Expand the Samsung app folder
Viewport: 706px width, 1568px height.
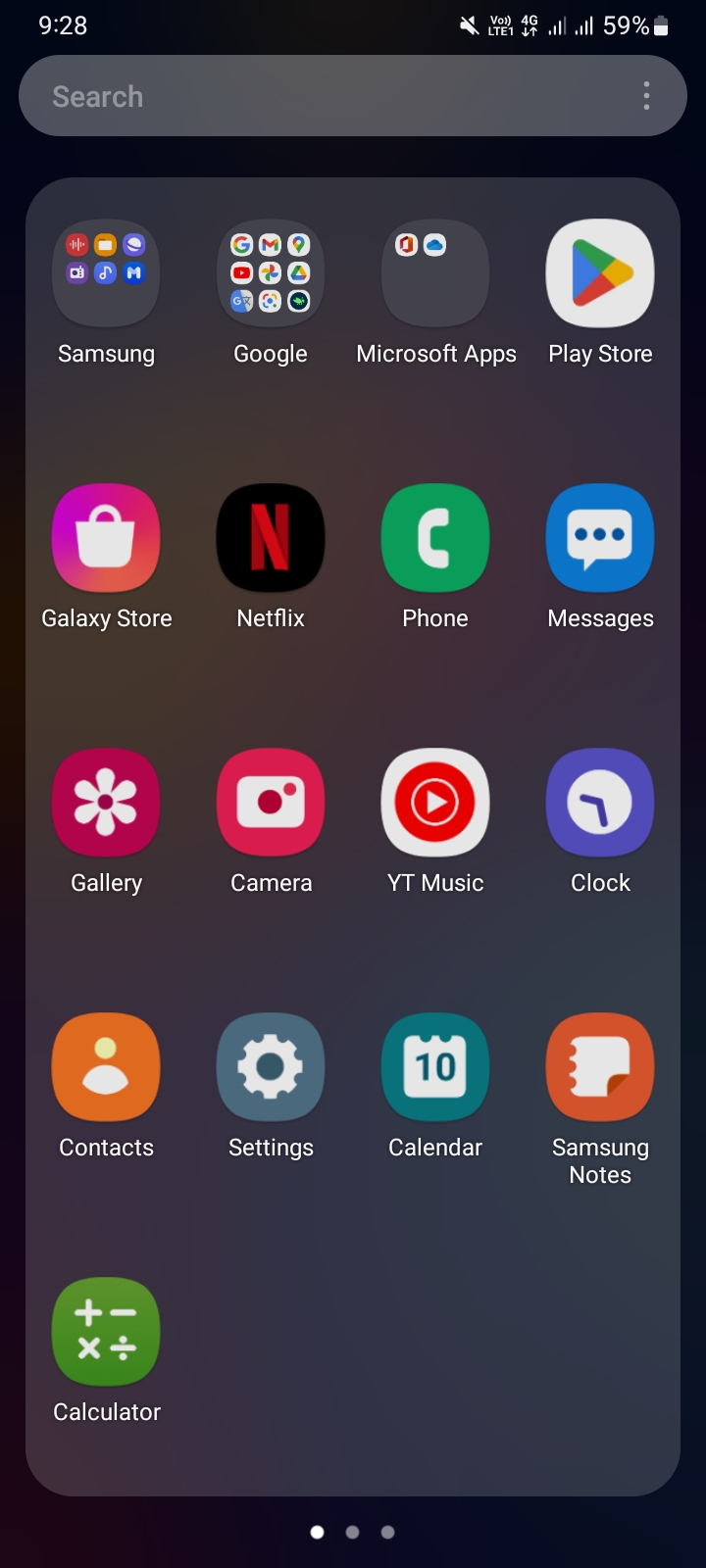(106, 273)
